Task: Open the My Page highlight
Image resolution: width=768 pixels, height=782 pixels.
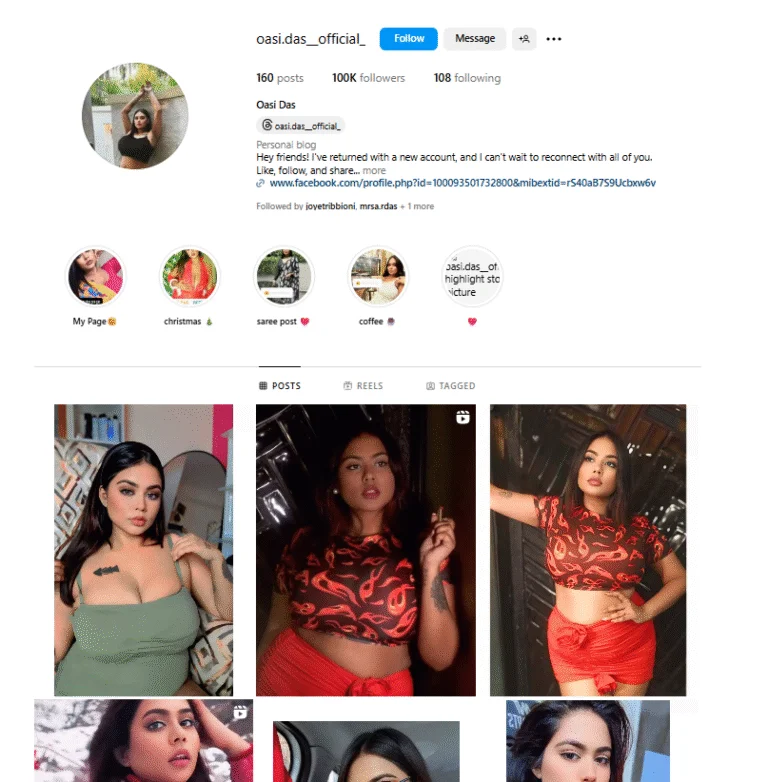Action: (95, 277)
